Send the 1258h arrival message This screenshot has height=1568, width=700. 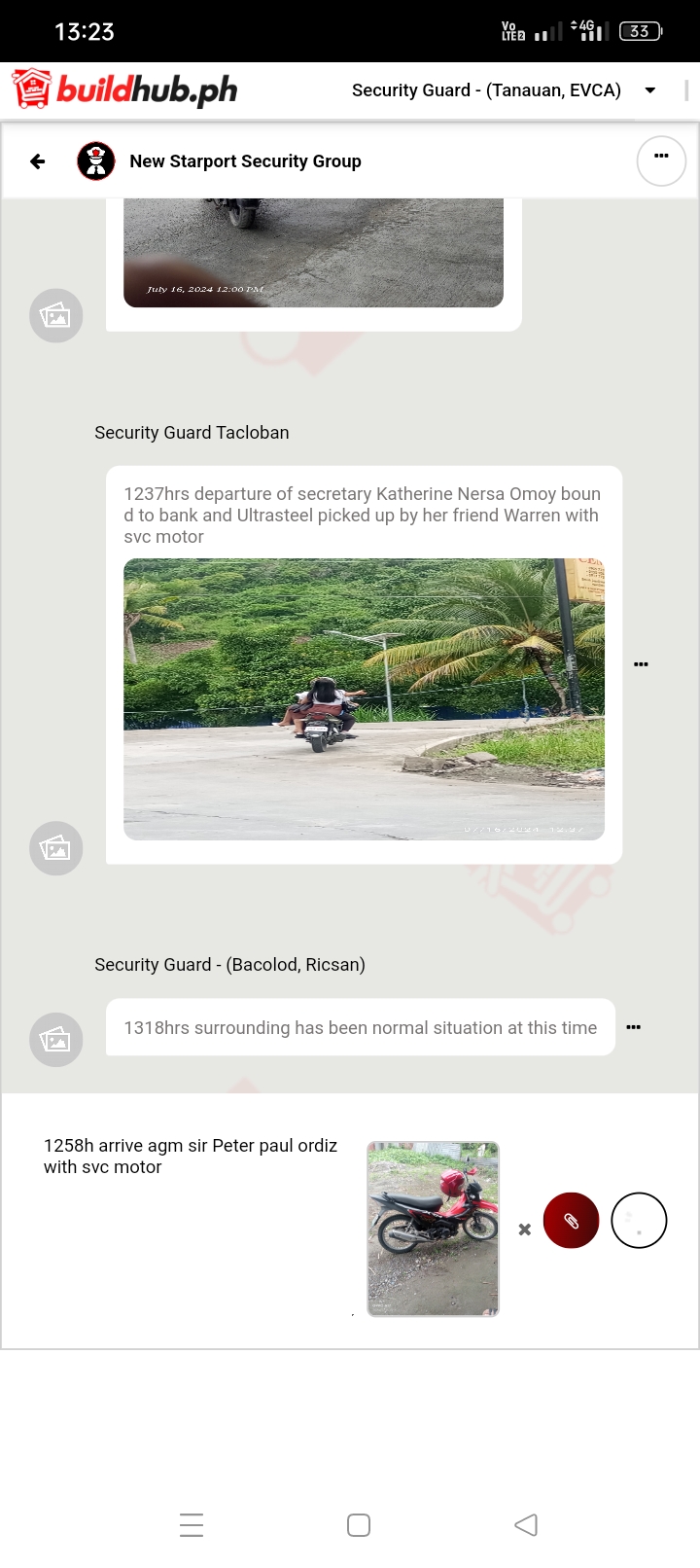pyautogui.click(x=639, y=1220)
